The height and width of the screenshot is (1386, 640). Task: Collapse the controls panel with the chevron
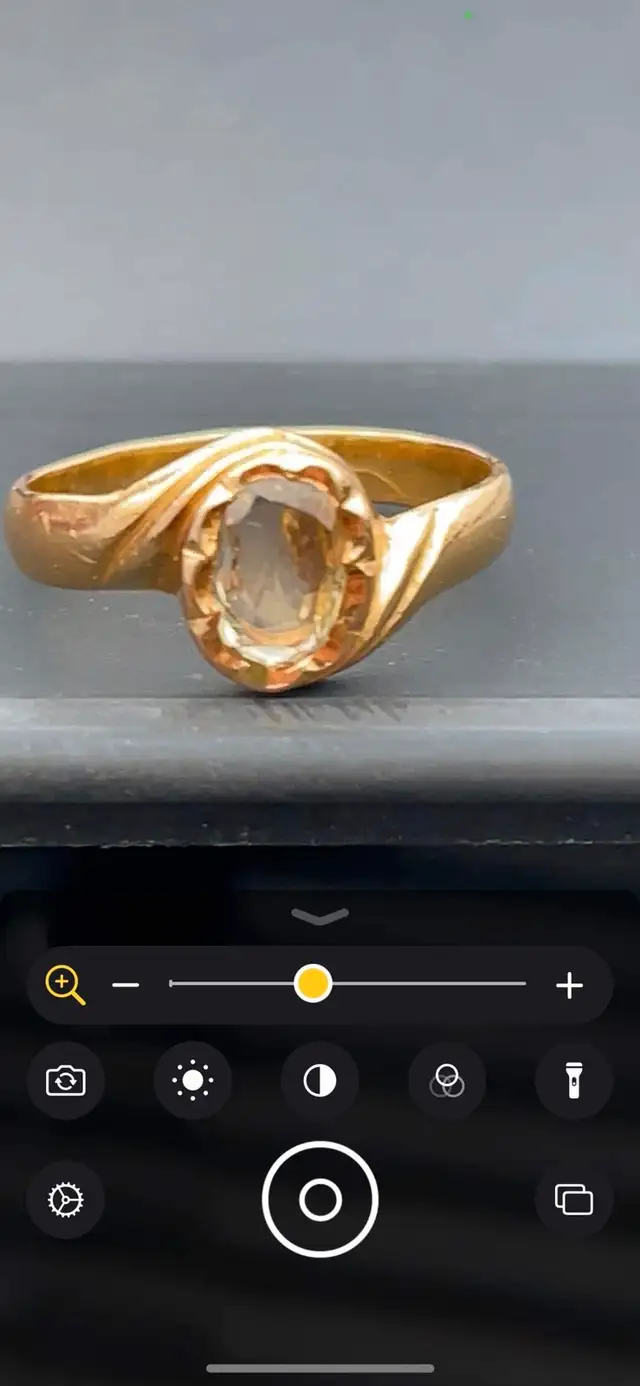[x=320, y=915]
